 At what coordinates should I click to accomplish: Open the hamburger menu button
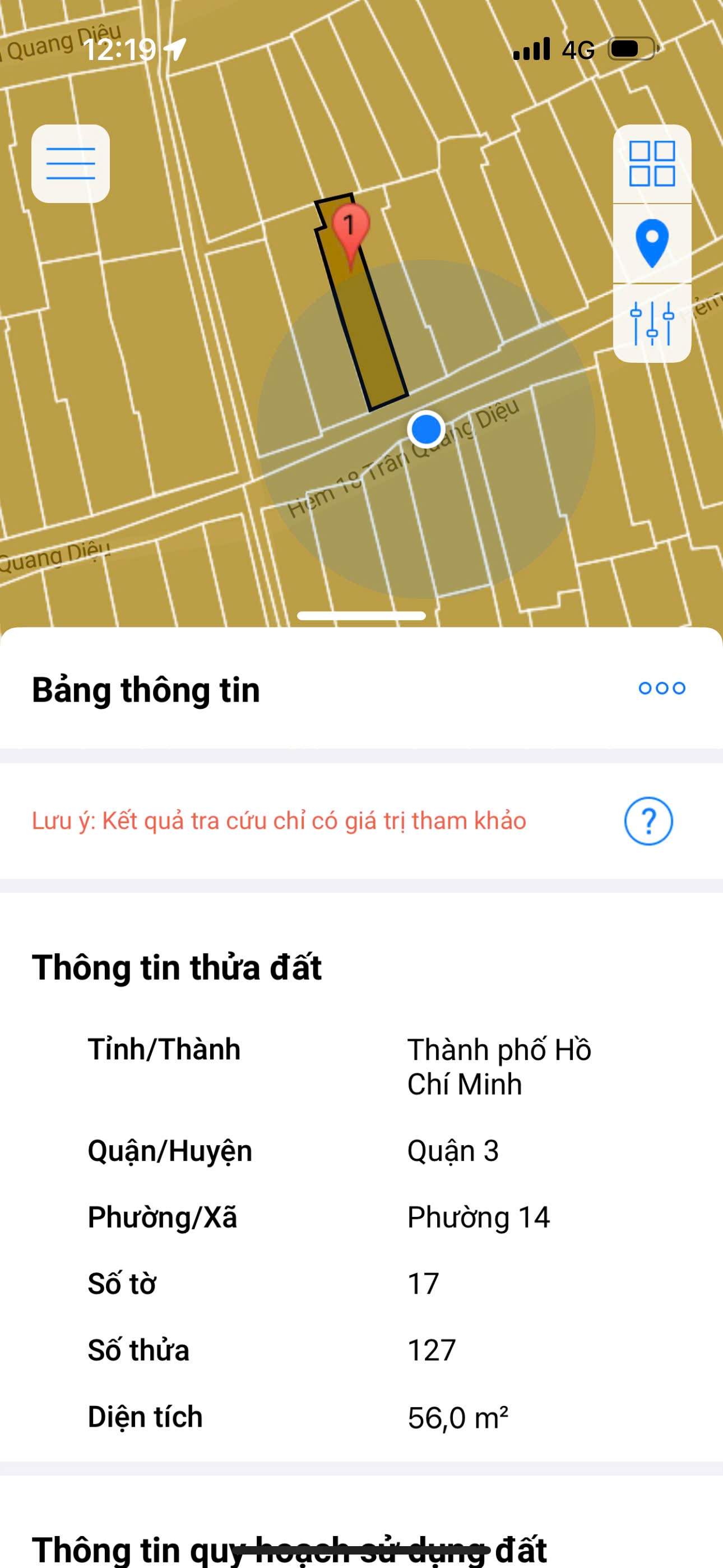71,163
